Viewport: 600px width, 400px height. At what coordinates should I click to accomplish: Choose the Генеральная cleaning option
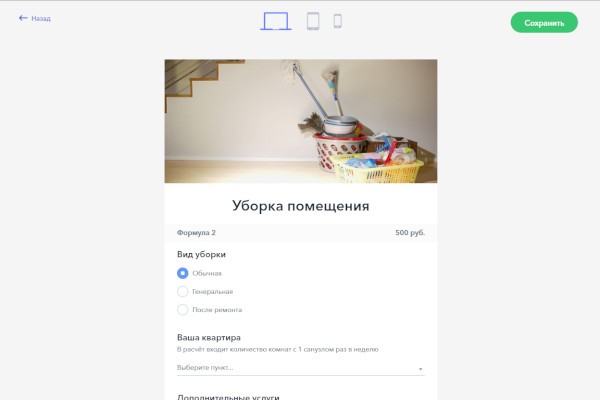pos(183,291)
